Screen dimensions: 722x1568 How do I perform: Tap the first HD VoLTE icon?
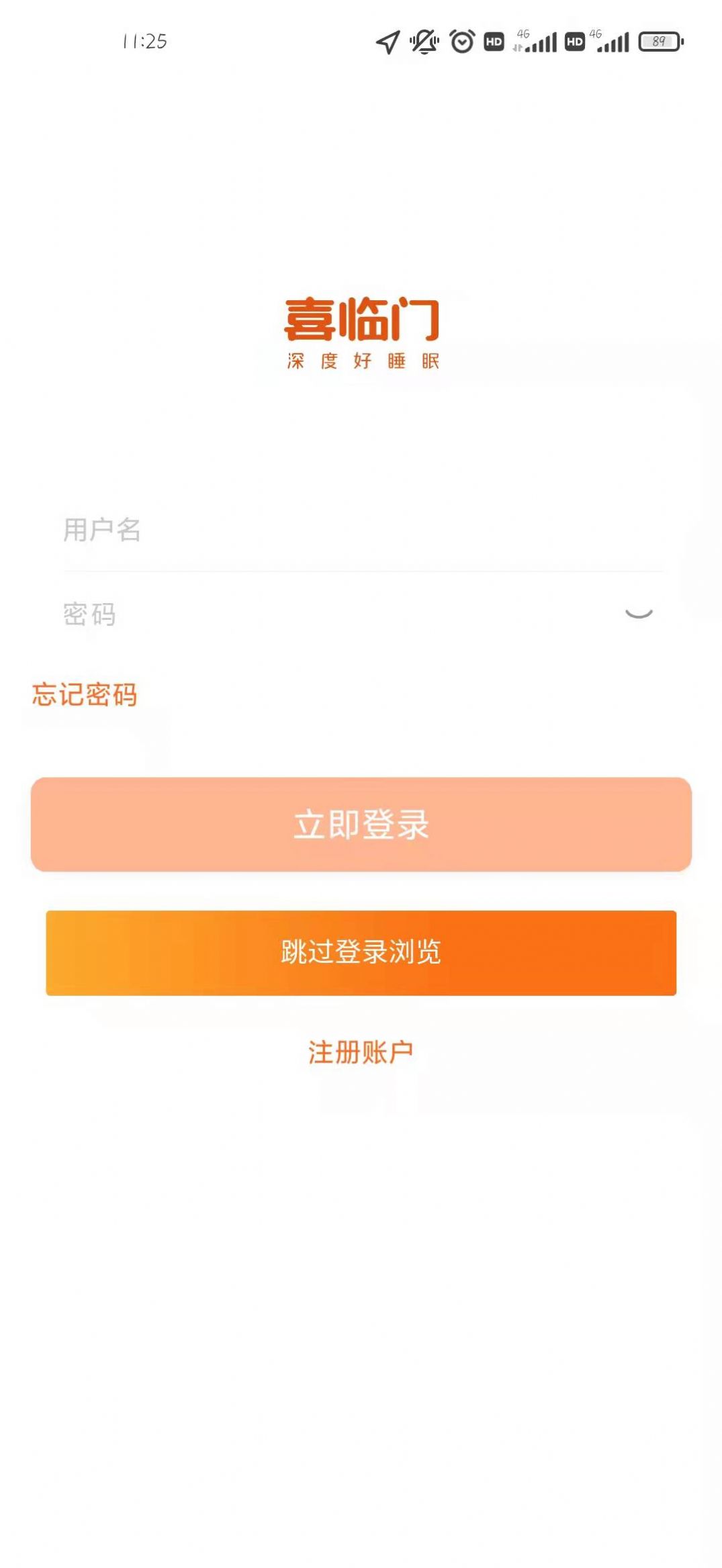[x=494, y=43]
